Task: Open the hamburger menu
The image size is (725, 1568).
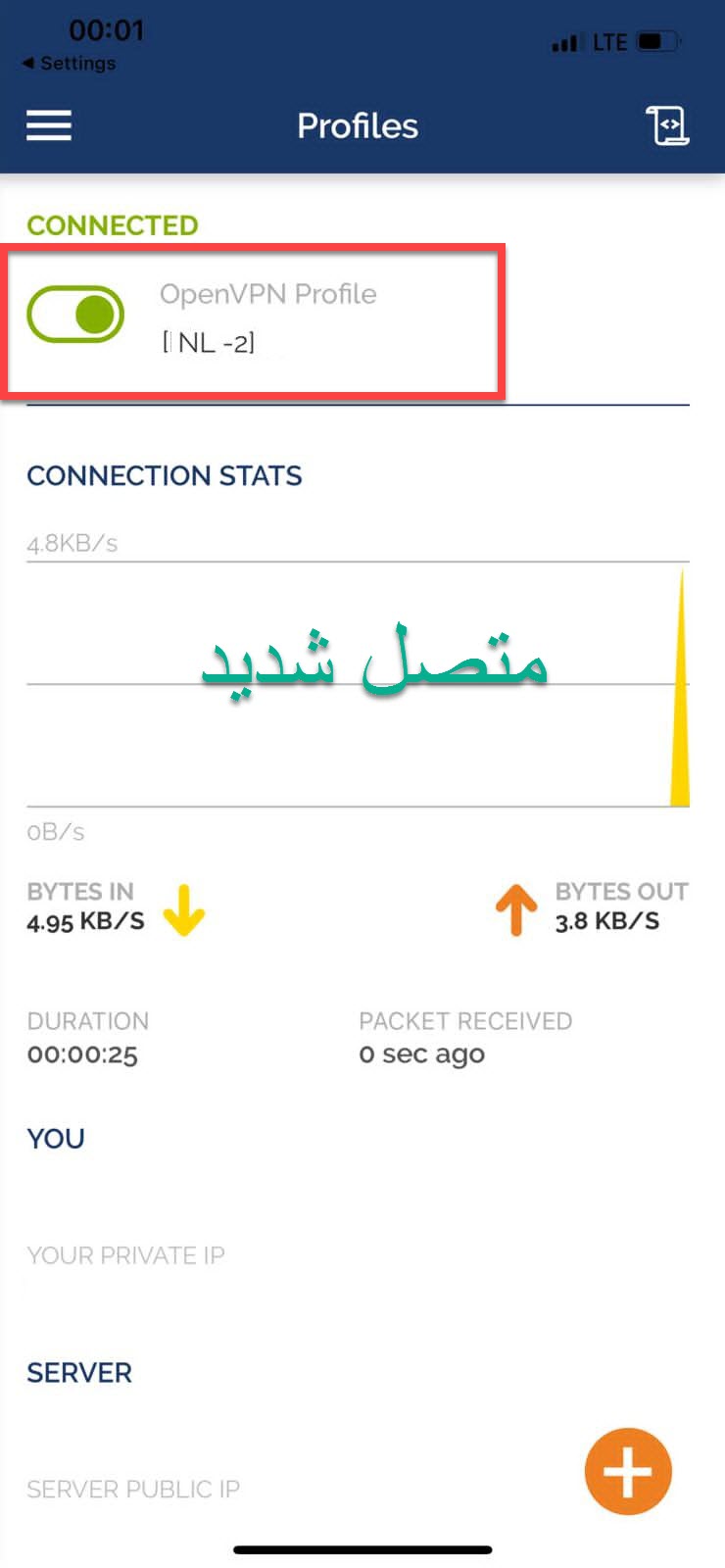Action: click(x=48, y=125)
